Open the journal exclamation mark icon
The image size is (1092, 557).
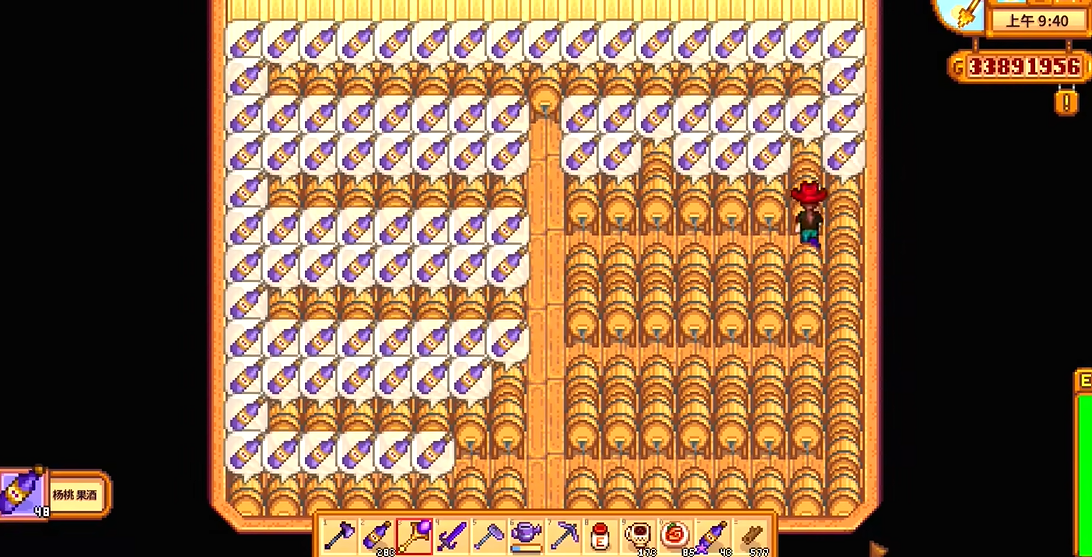[1067, 101]
